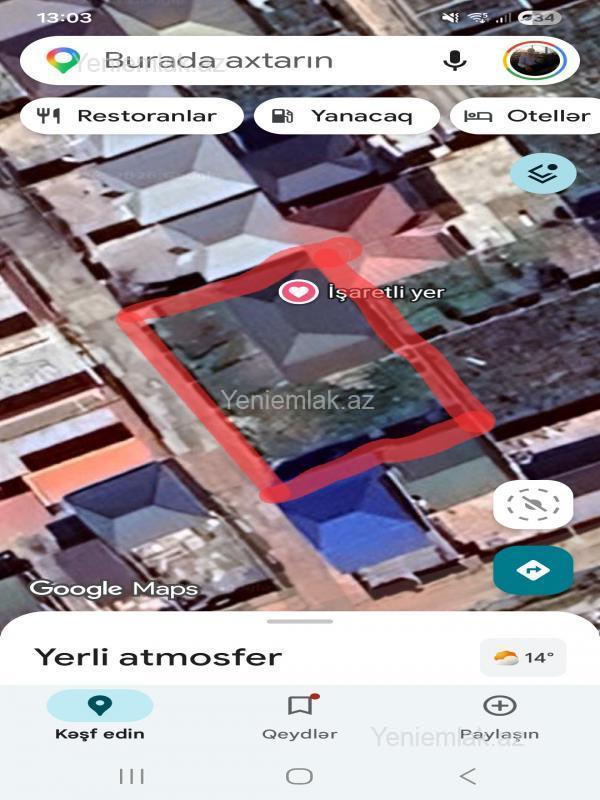This screenshot has height=800, width=600.
Task: Open the account profile picture
Action: [x=534, y=61]
